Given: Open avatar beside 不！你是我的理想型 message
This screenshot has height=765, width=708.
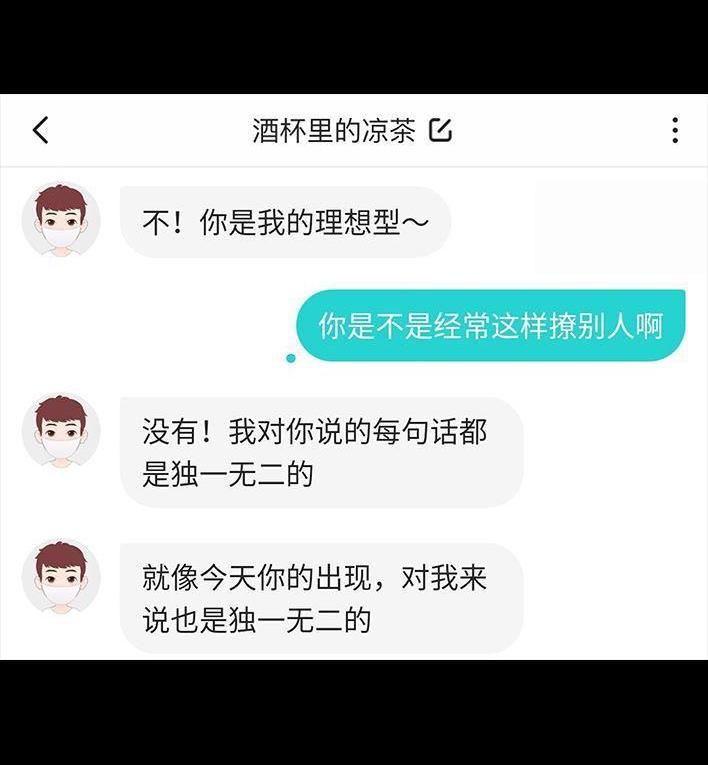Looking at the screenshot, I should 61,221.
